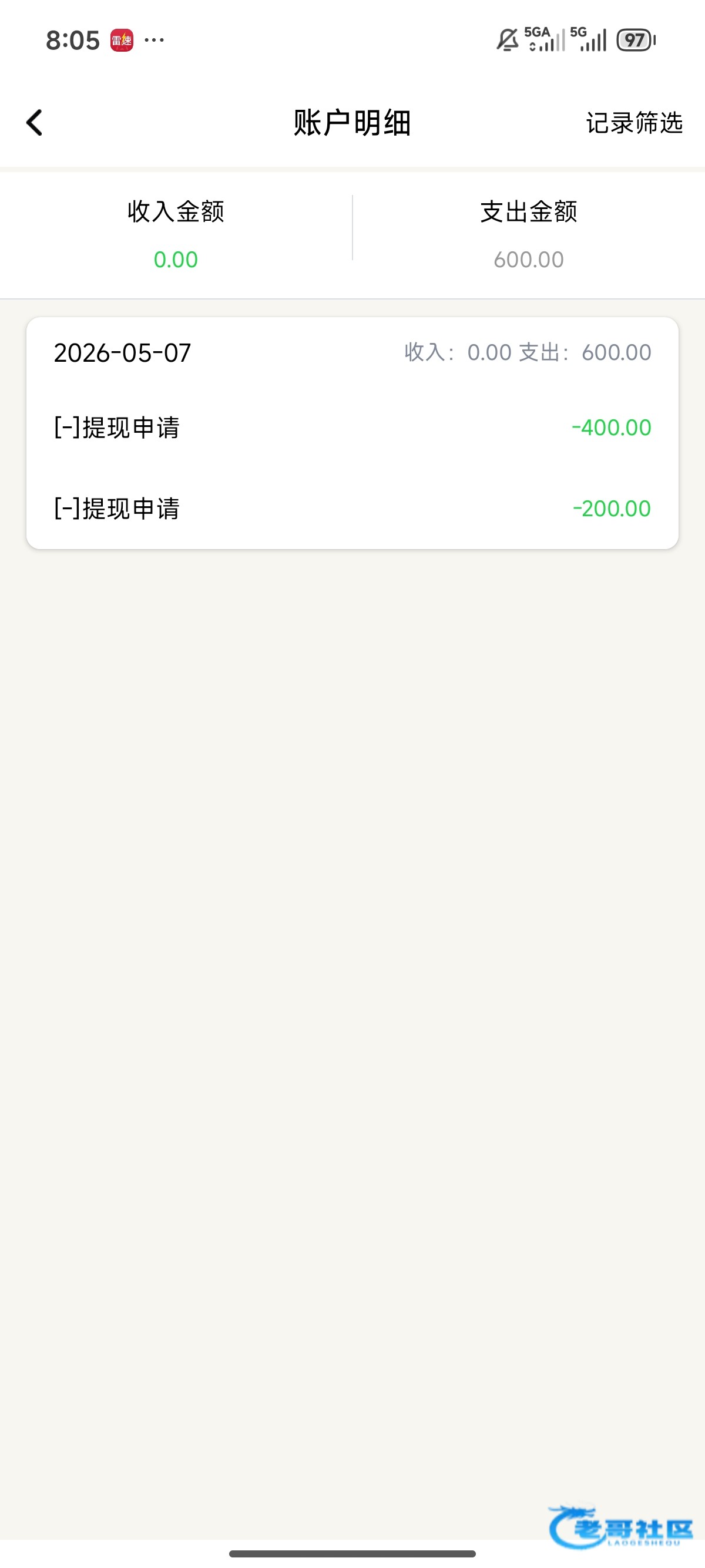The image size is (705, 1568).
Task: Open 记录筛选 record filter
Action: (x=634, y=123)
